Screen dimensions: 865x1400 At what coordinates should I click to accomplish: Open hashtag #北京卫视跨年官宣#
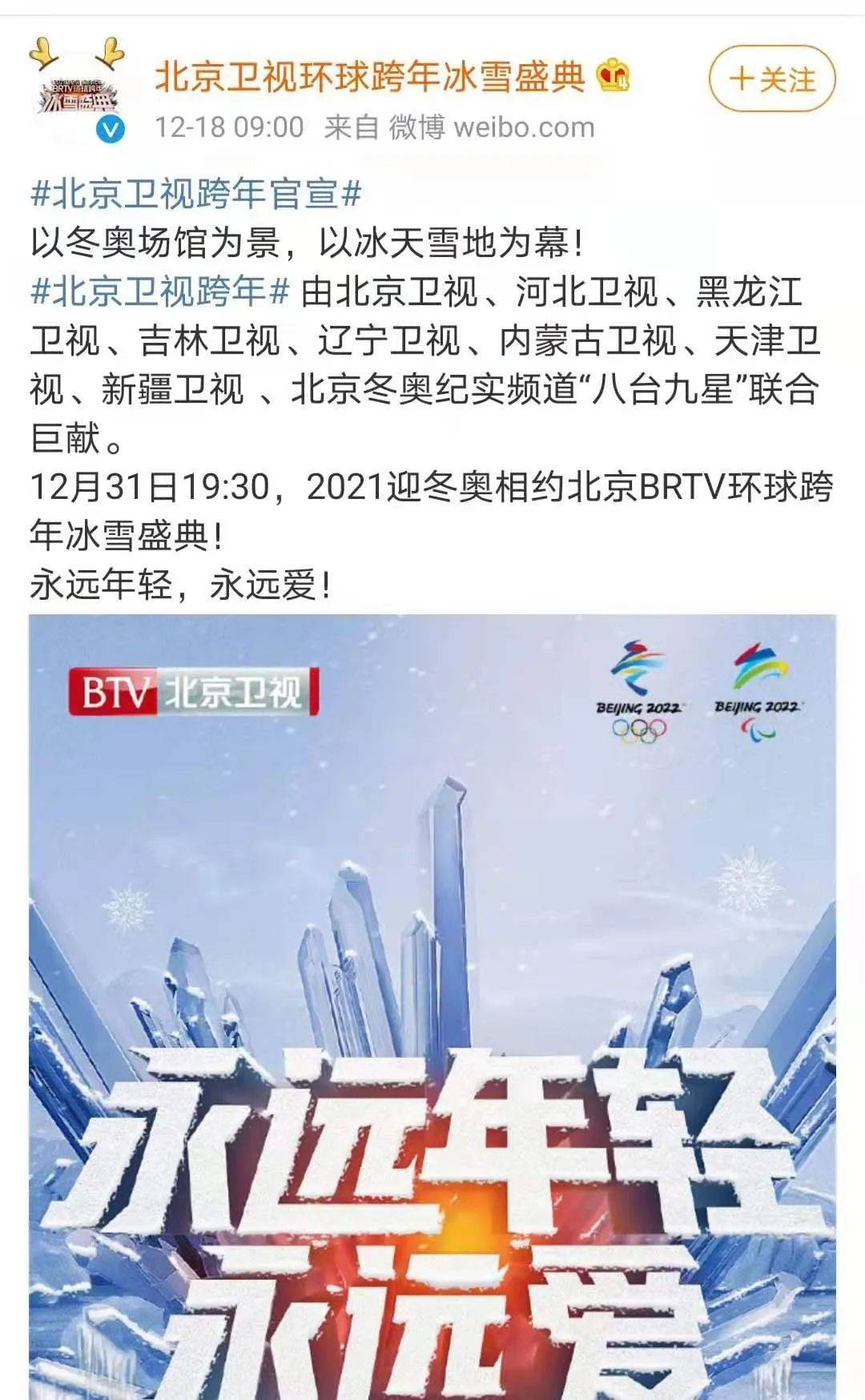(x=196, y=195)
